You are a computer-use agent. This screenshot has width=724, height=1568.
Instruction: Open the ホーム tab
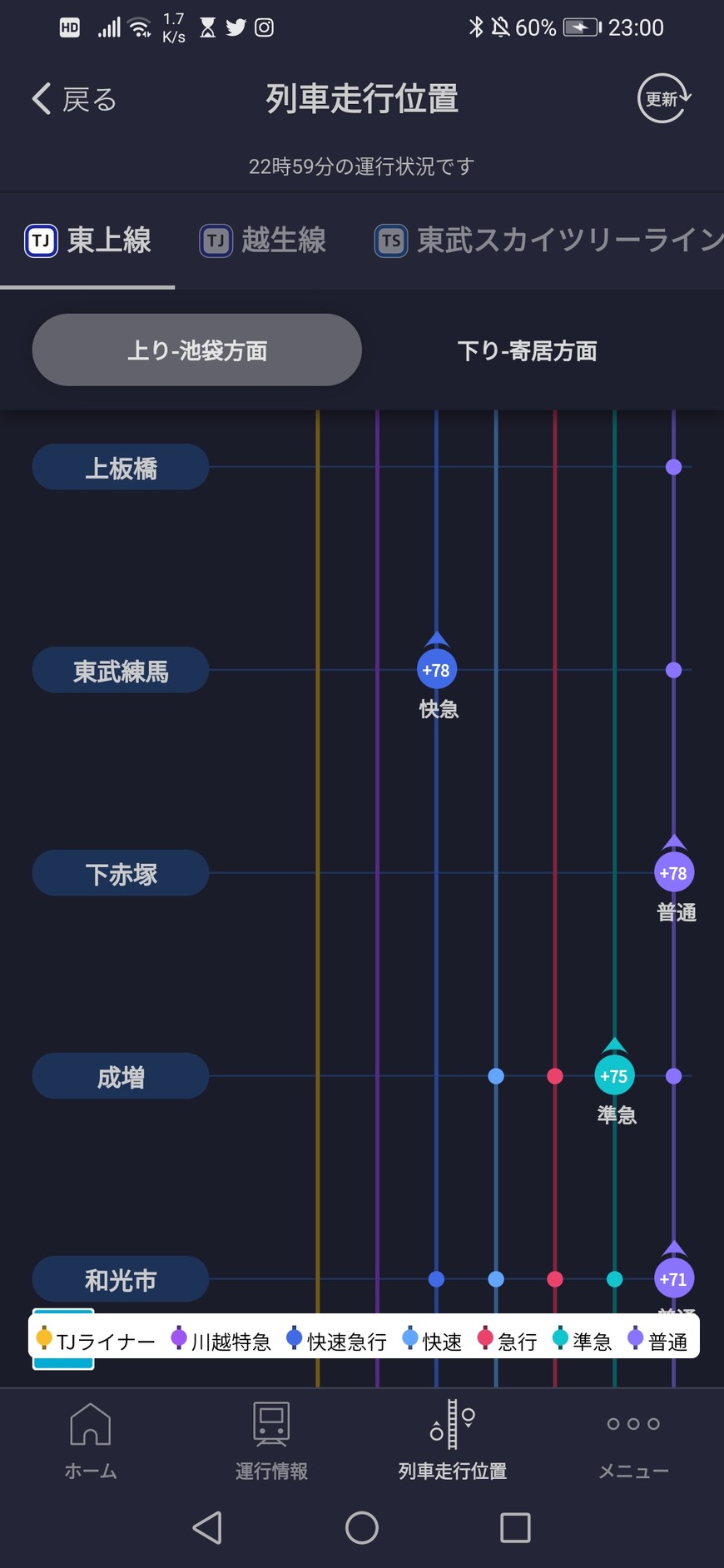pos(91,1441)
